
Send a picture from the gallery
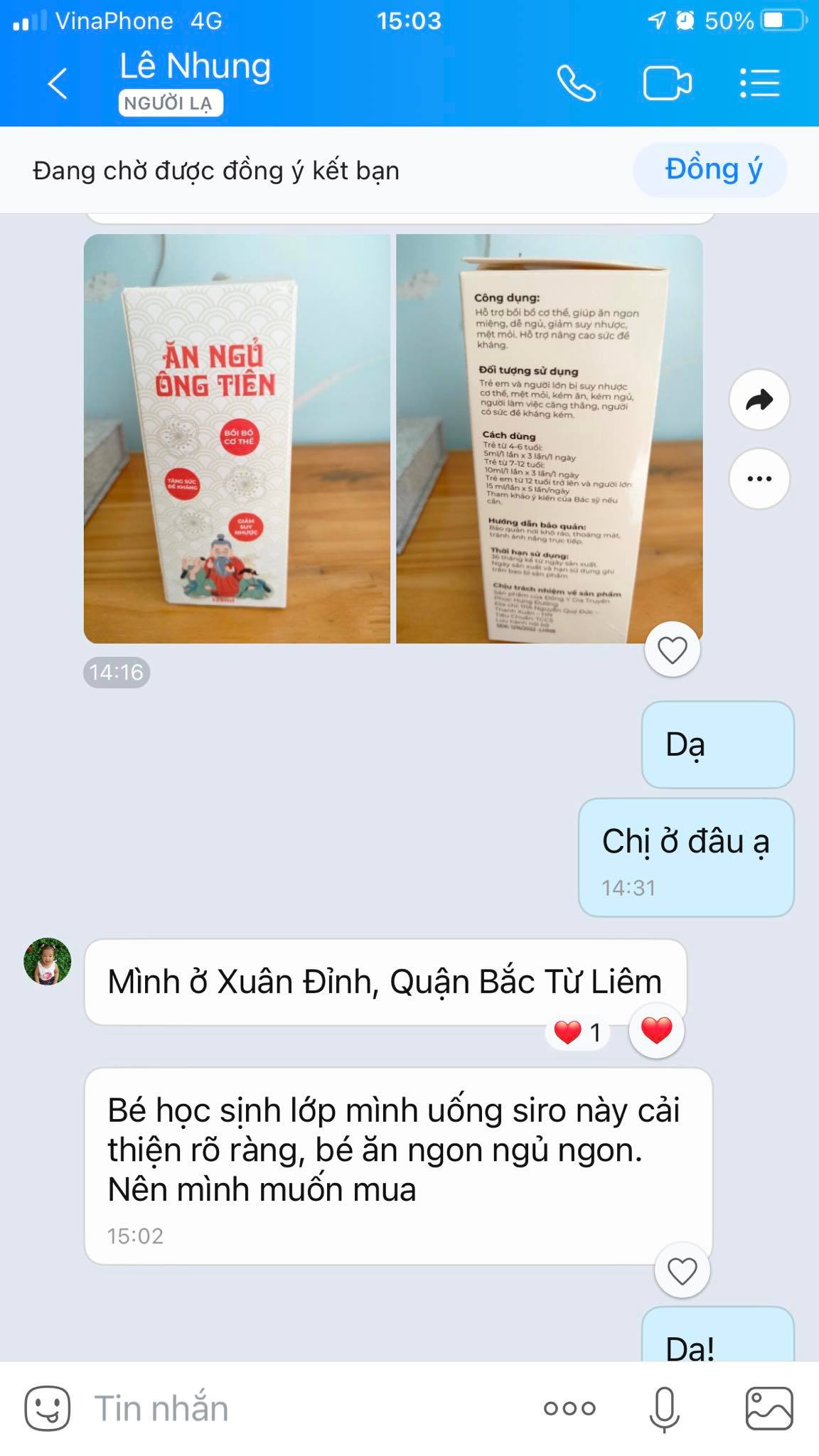(769, 1408)
